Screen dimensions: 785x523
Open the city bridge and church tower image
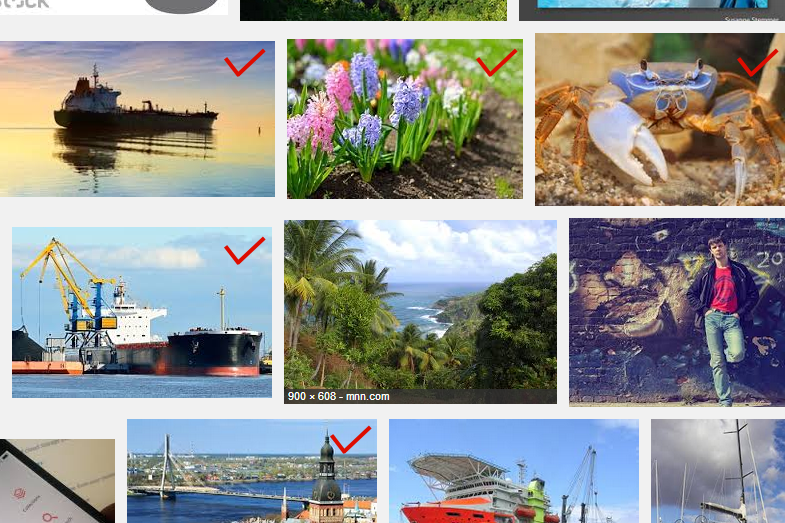[x=251, y=471]
